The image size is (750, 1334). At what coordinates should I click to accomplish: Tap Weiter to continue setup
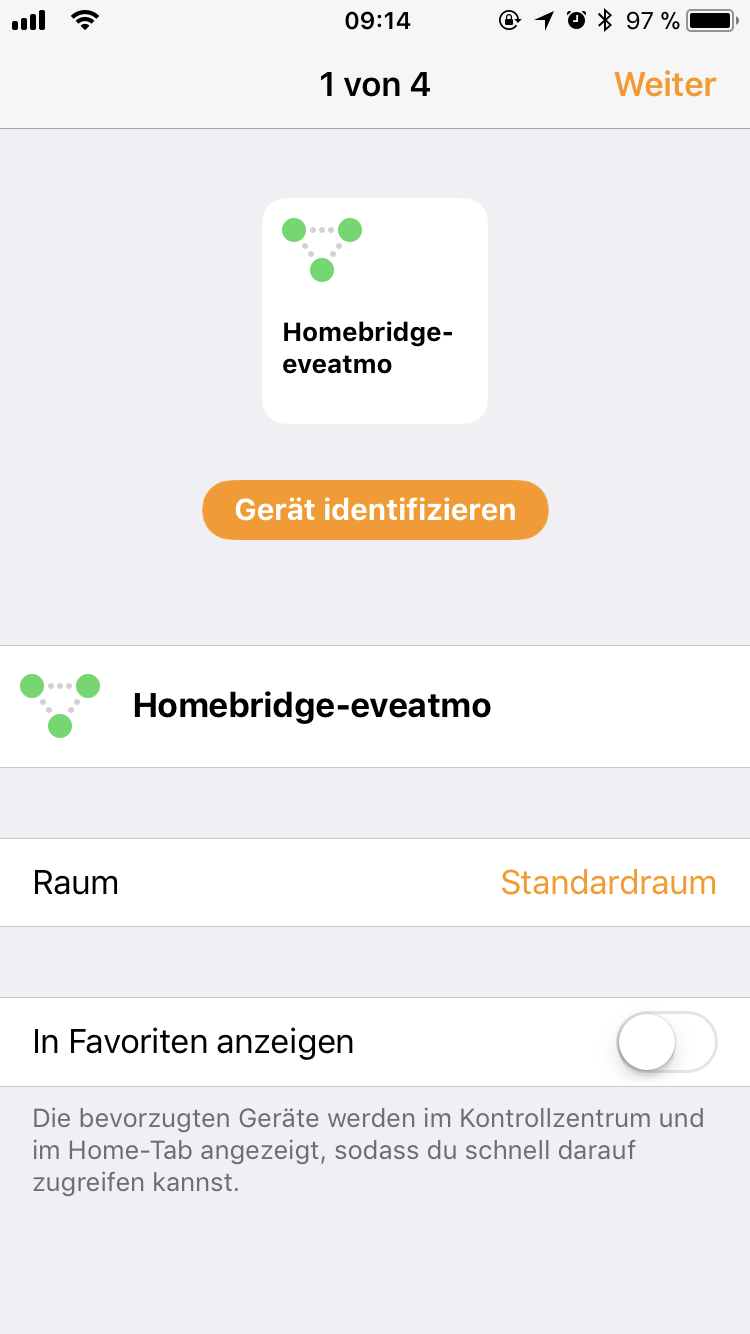tap(664, 85)
